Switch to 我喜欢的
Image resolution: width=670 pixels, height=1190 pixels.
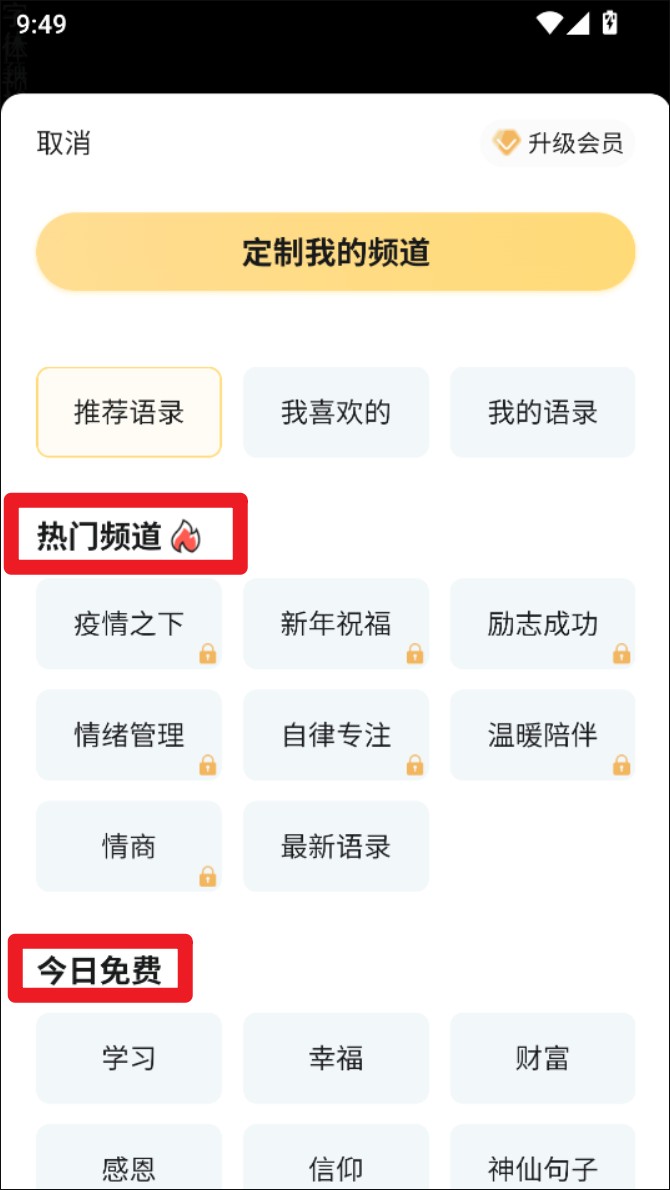(x=336, y=412)
